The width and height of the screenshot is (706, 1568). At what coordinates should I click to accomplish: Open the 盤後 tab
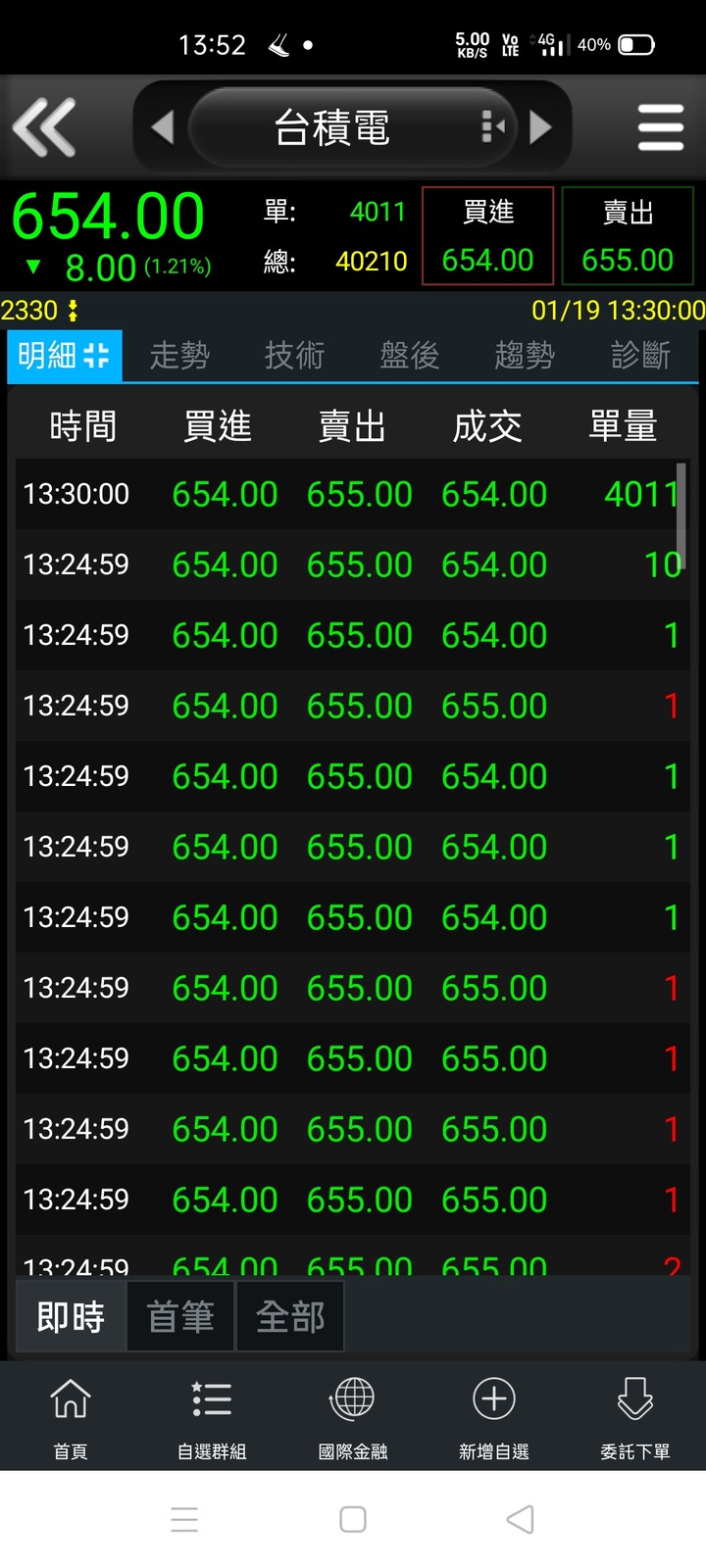click(x=410, y=355)
